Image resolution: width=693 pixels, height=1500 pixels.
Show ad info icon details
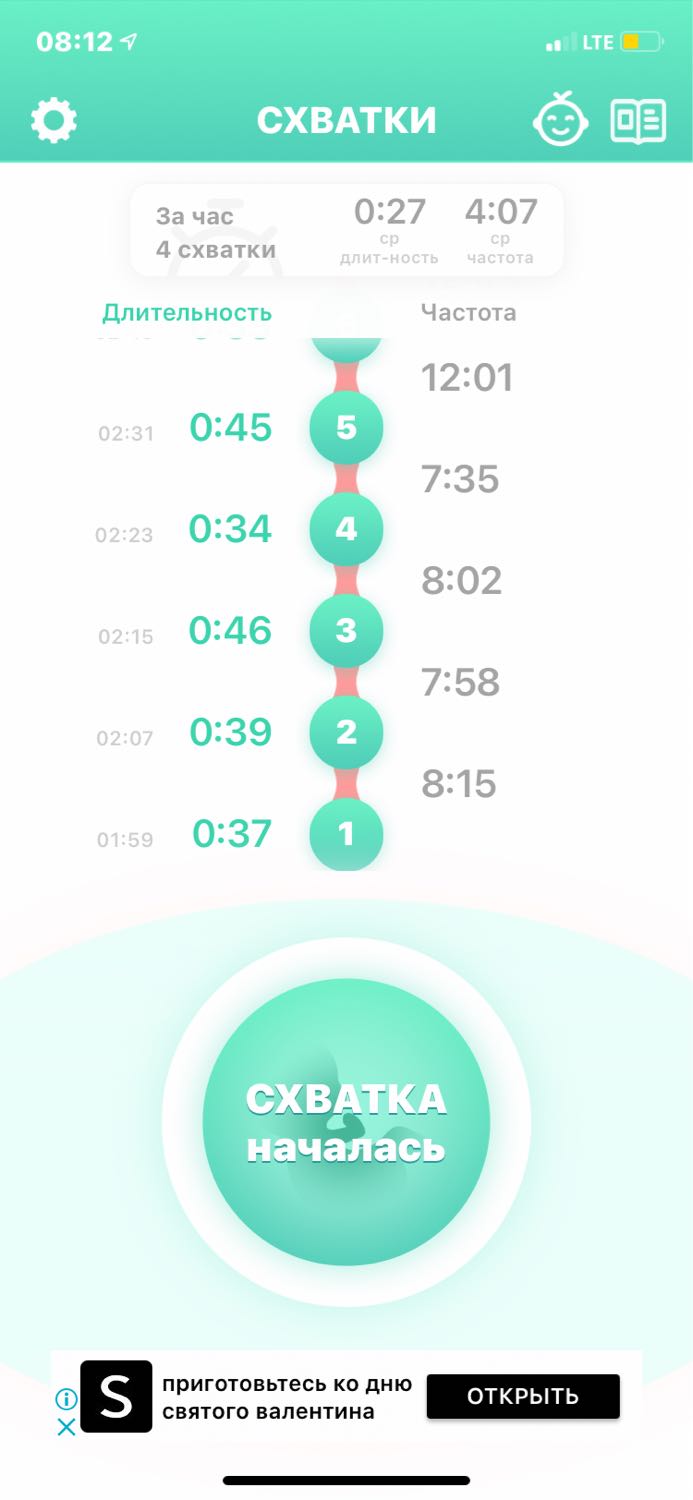[x=66, y=1398]
